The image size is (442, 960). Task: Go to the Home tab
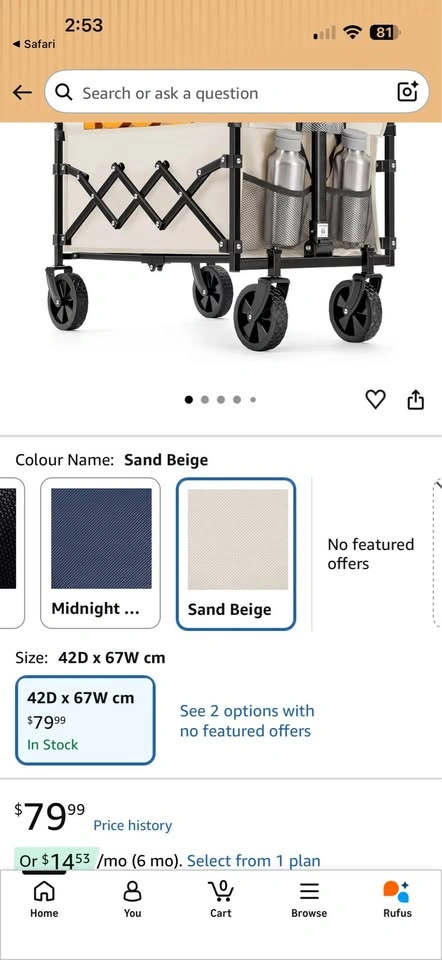click(44, 900)
